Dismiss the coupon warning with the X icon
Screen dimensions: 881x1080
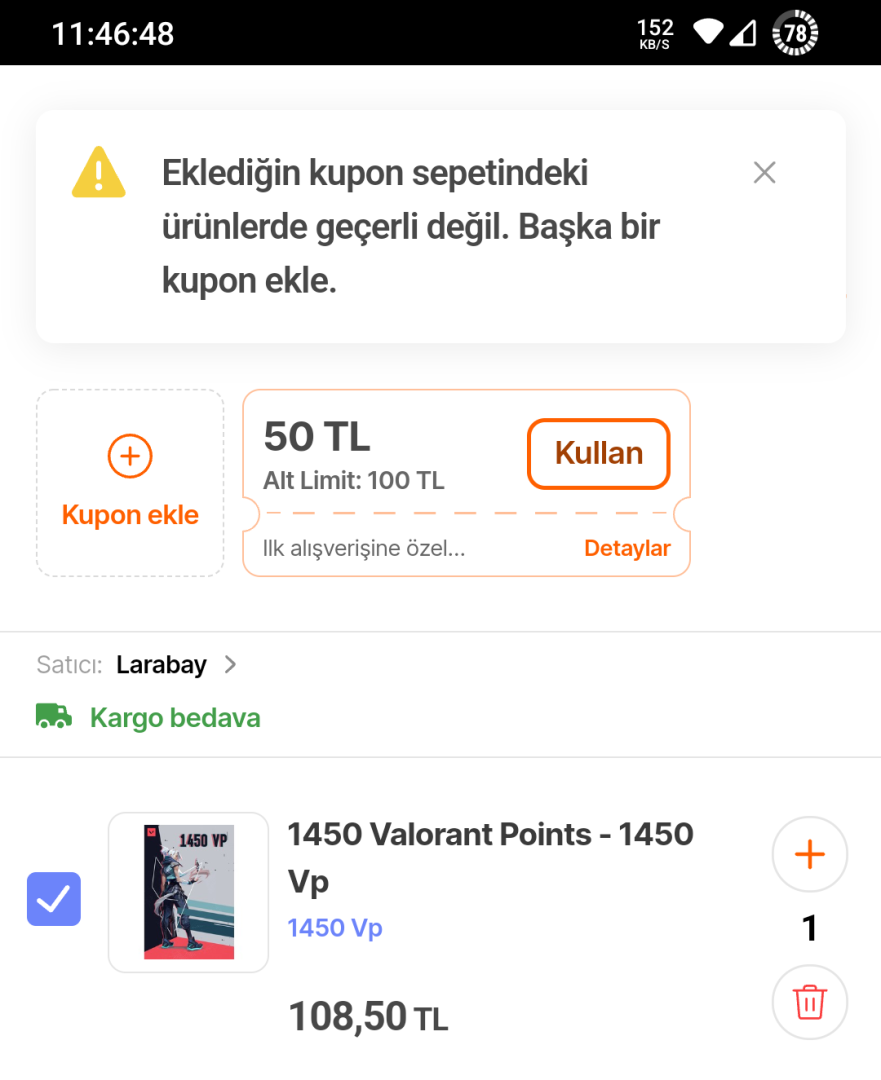[x=764, y=172]
